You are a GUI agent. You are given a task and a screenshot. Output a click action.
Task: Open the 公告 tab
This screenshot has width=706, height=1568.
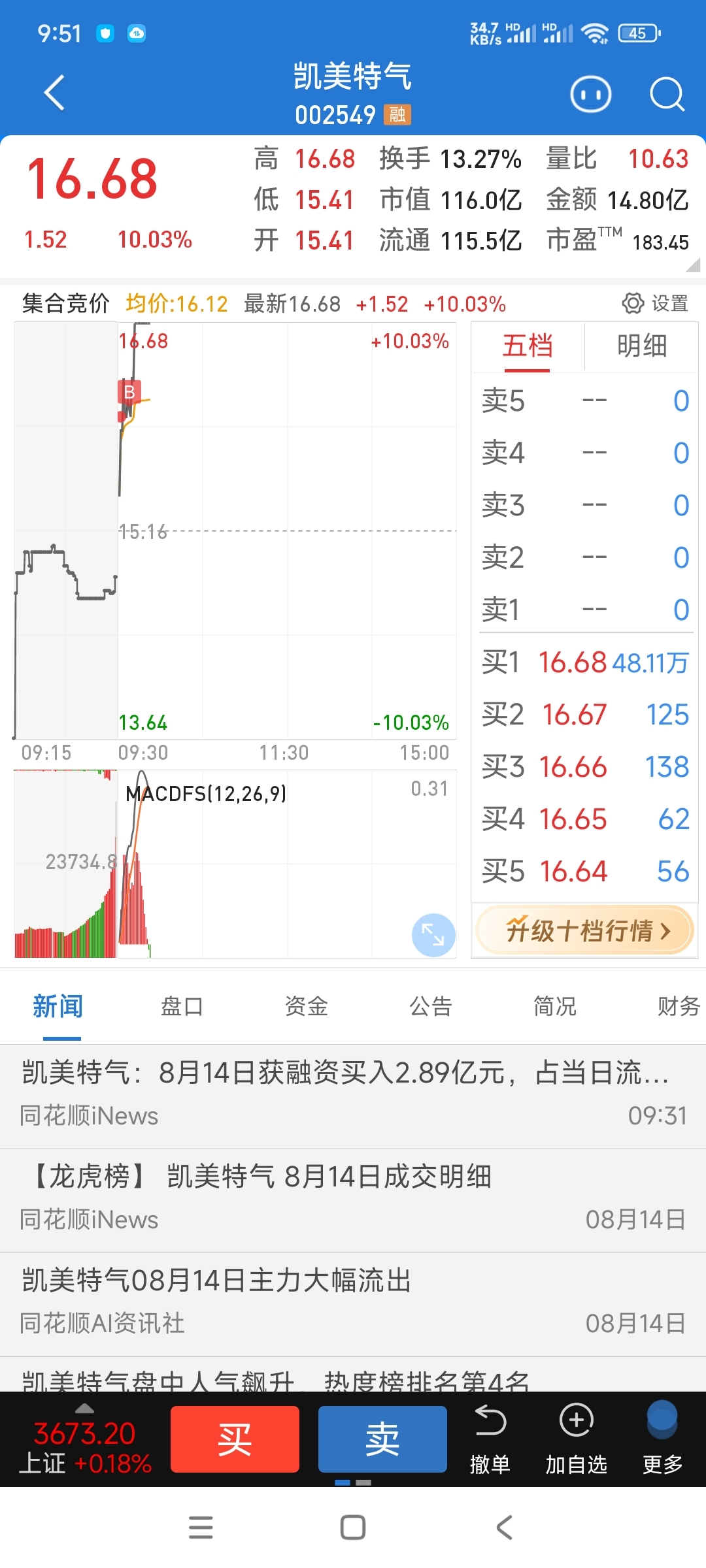[430, 1006]
